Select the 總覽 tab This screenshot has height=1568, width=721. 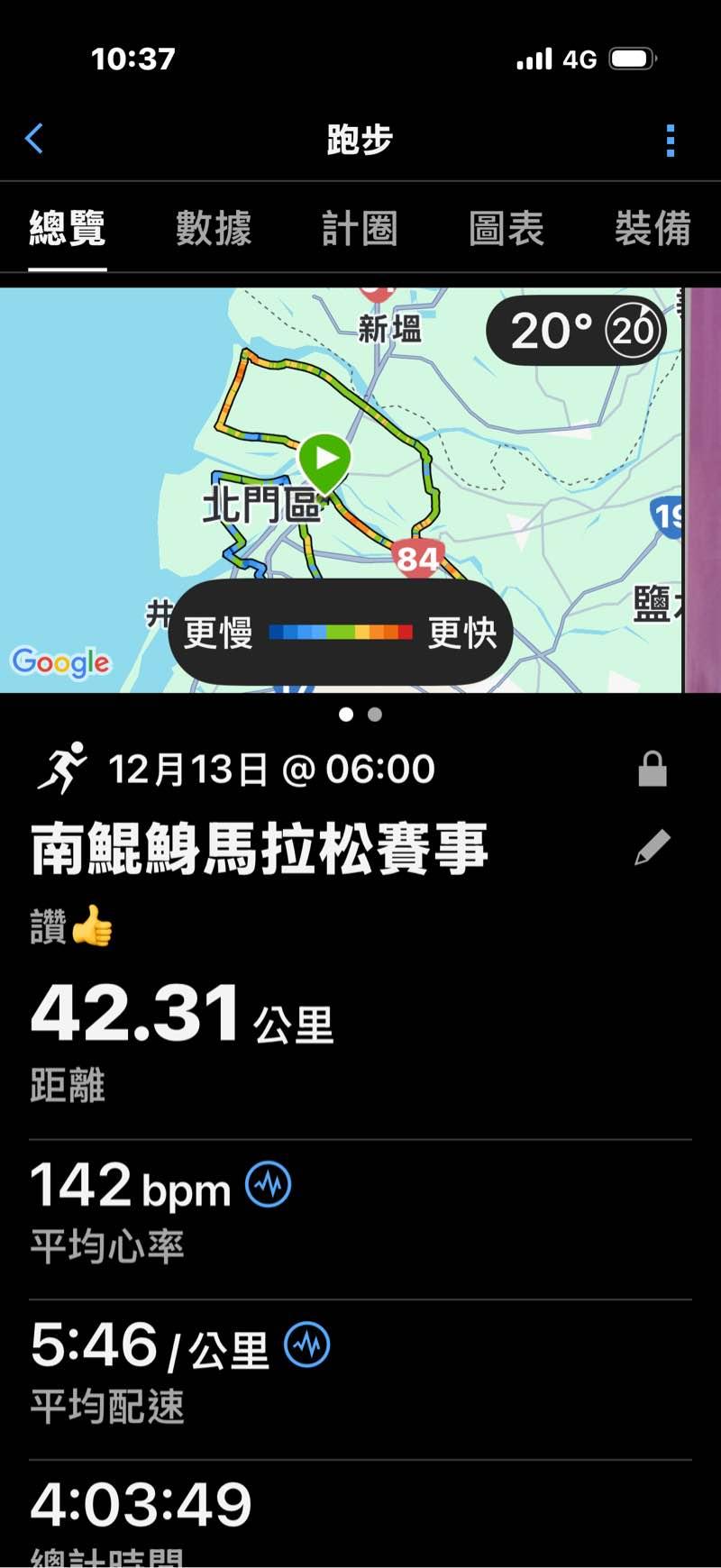(68, 228)
